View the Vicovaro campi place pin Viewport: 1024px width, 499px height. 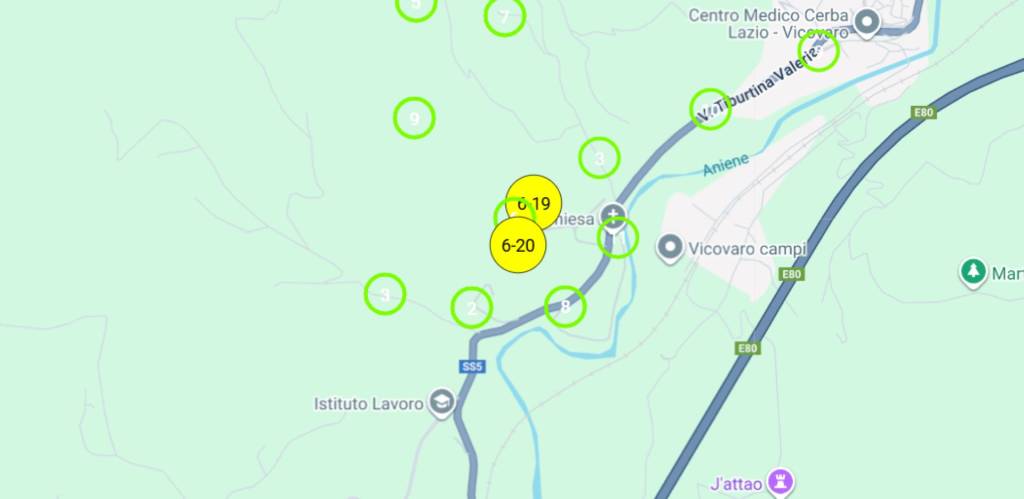pyautogui.click(x=669, y=246)
